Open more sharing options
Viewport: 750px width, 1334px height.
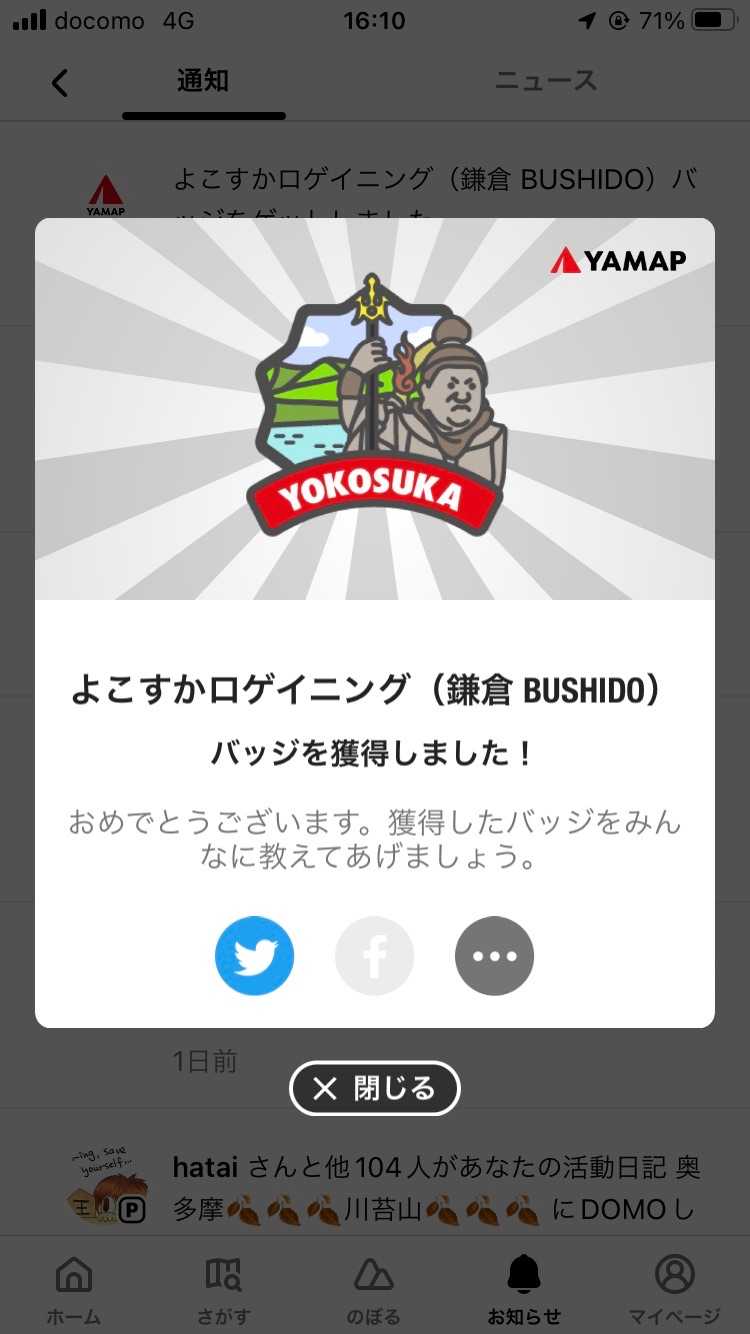pos(494,956)
